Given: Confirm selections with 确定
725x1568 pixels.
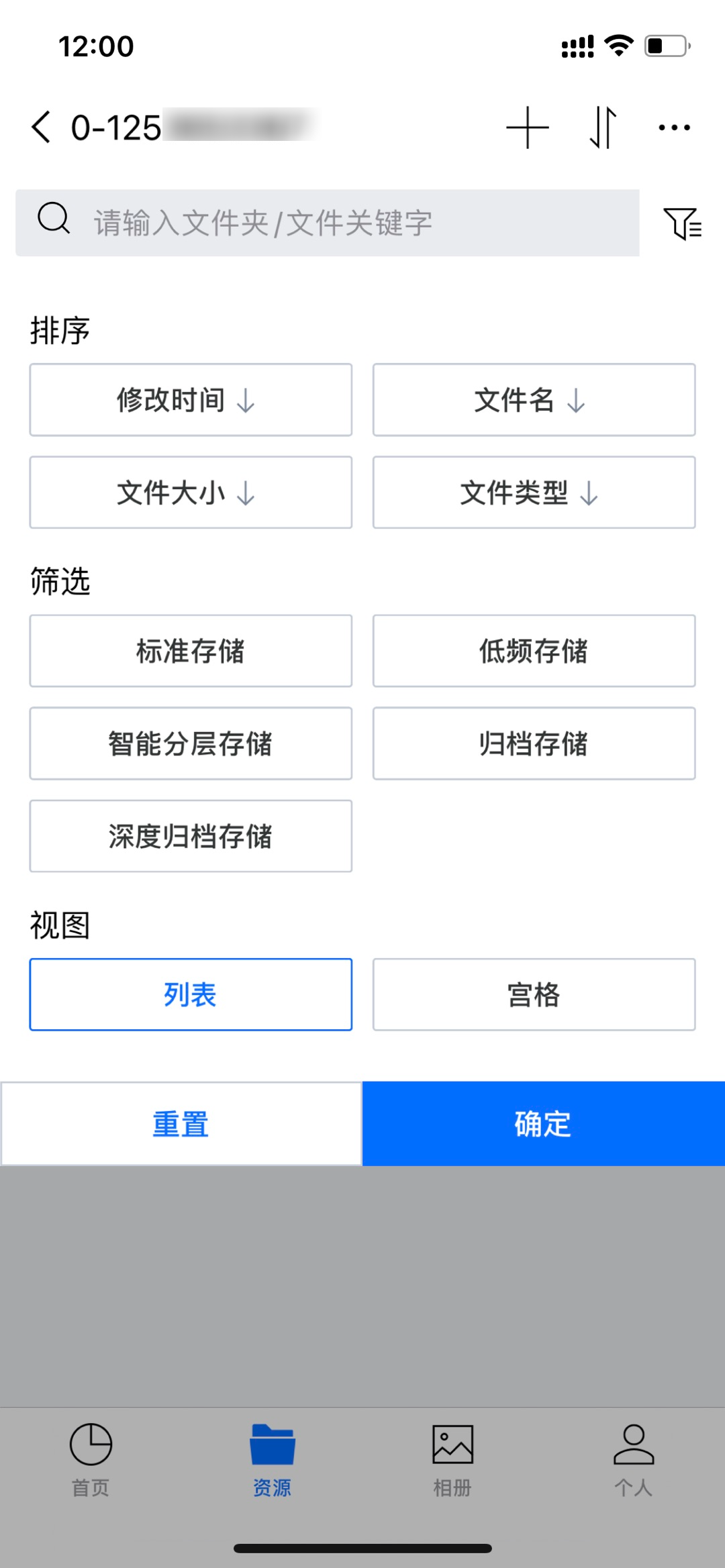Looking at the screenshot, I should [544, 1124].
